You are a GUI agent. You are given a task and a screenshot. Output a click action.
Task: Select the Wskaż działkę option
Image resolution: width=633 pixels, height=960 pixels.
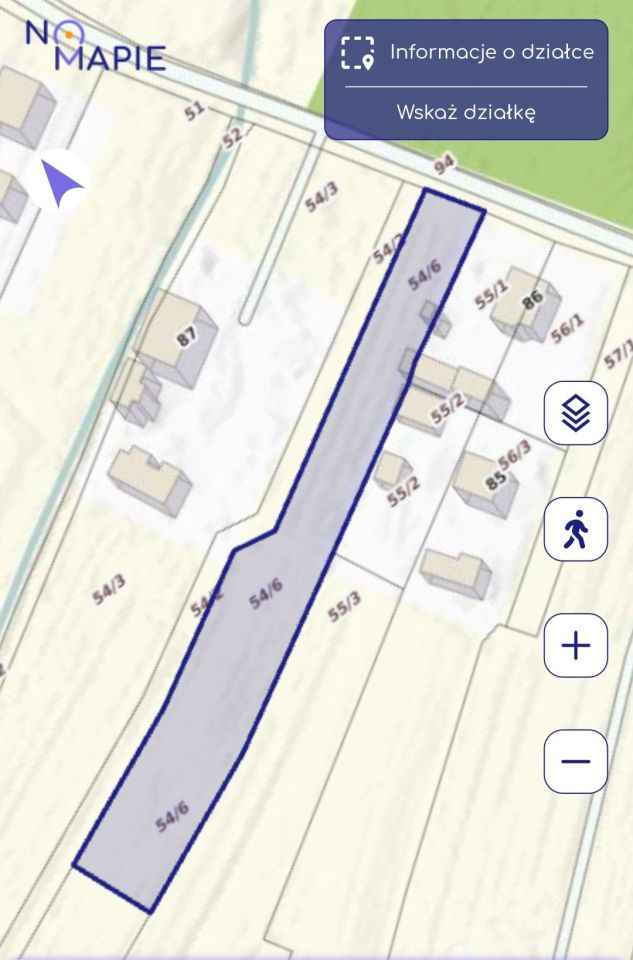click(x=466, y=112)
